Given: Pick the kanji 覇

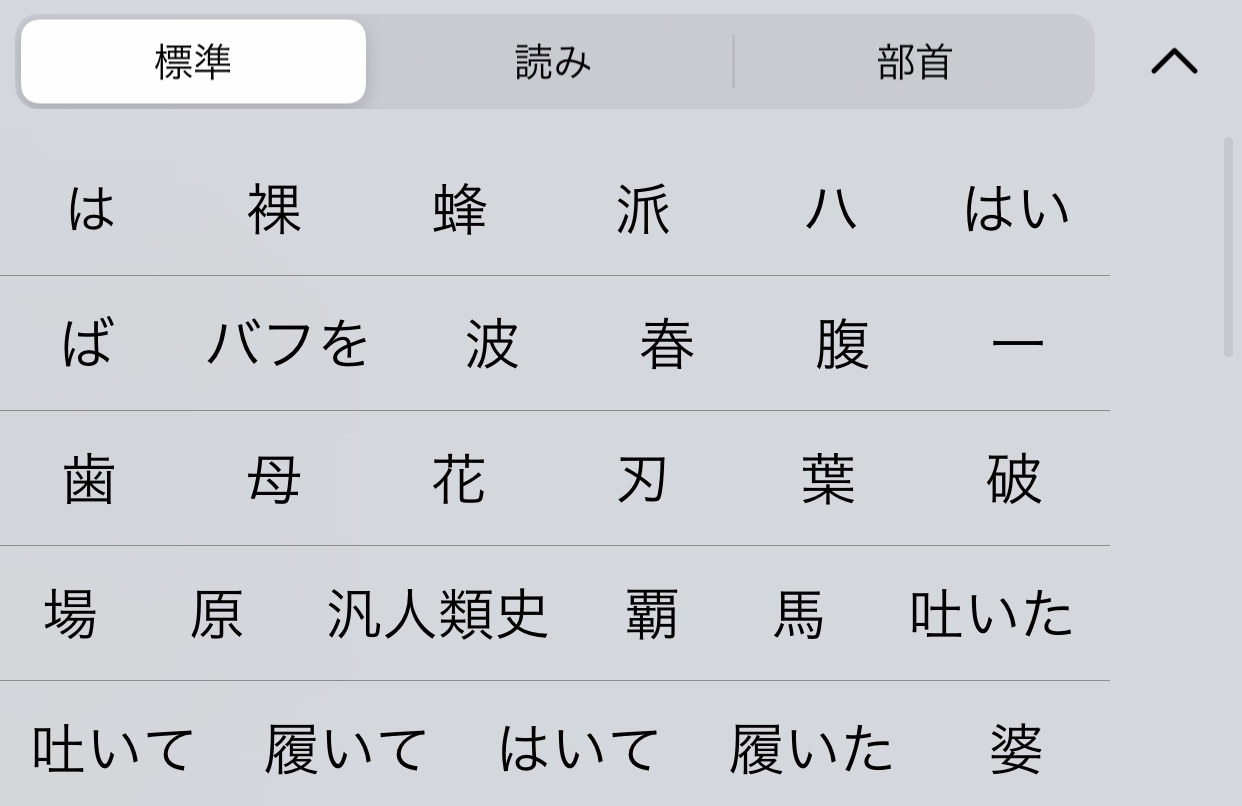Looking at the screenshot, I should (x=652, y=614).
